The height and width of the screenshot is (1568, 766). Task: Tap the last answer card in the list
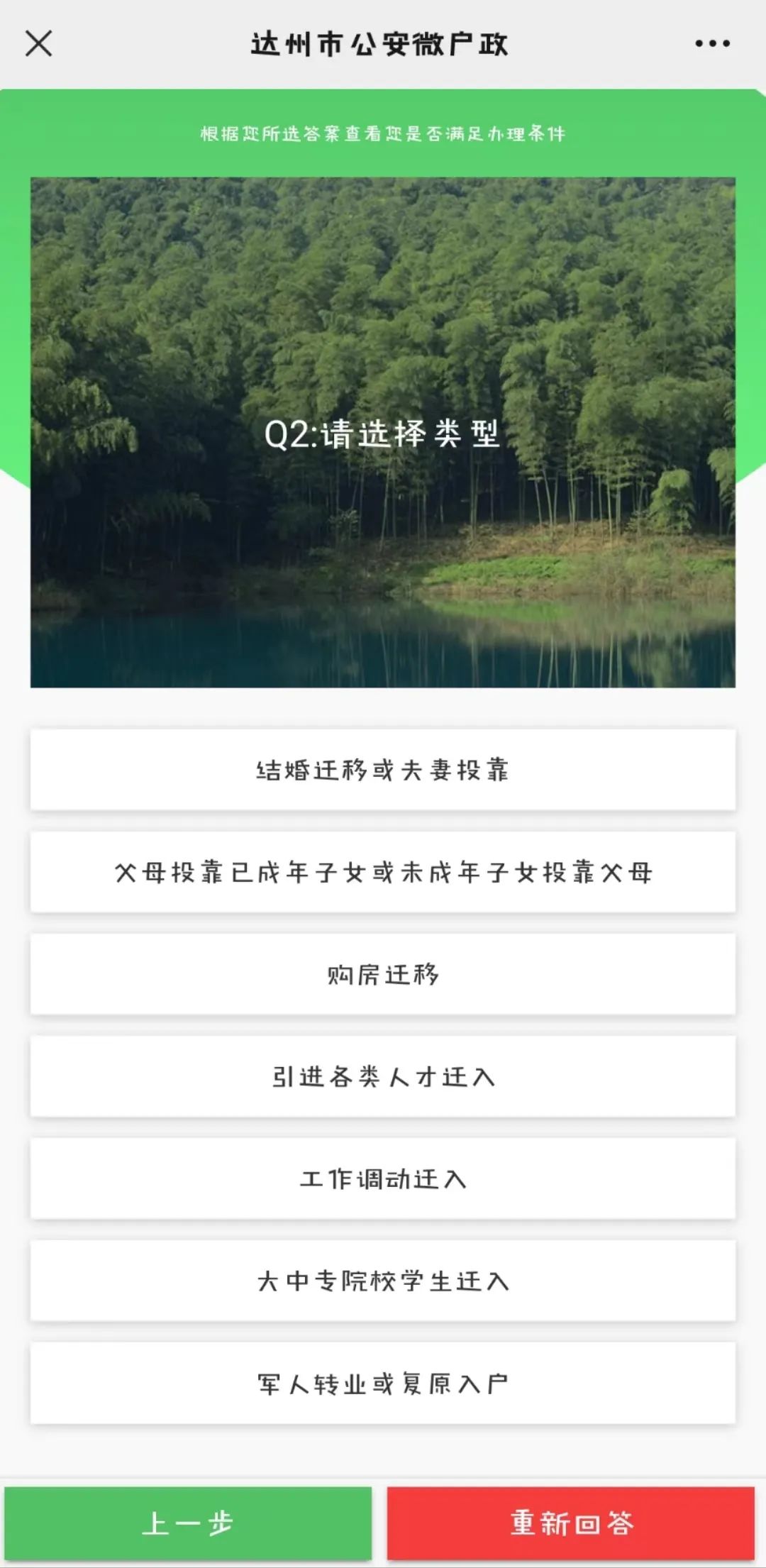[383, 1384]
